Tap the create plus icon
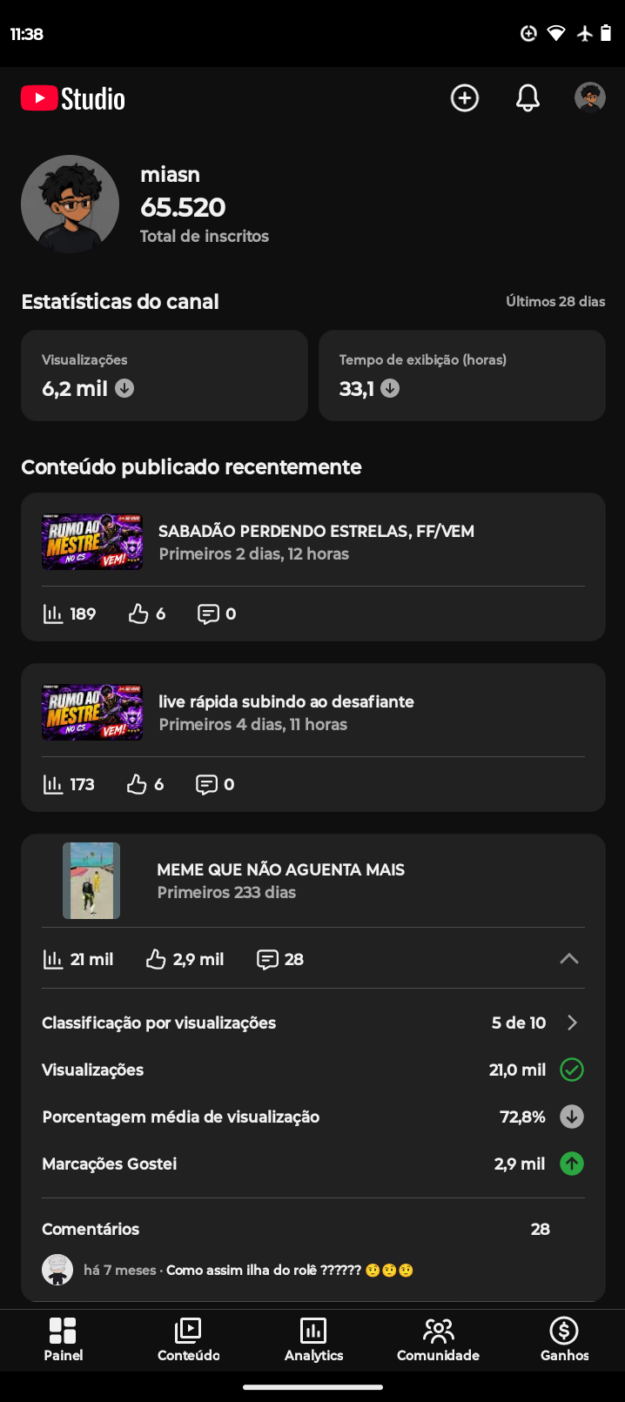625x1402 pixels. click(465, 98)
